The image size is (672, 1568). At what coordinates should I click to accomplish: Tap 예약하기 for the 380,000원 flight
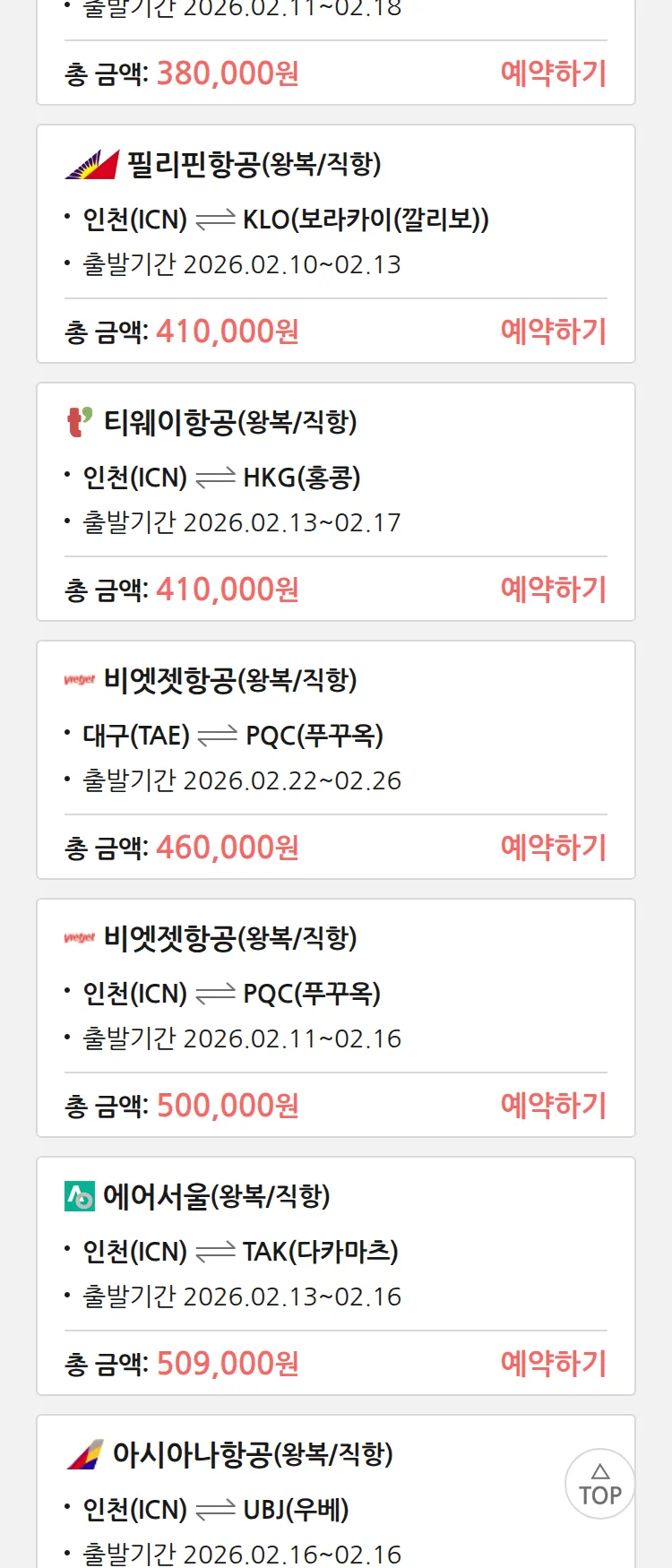click(x=553, y=73)
